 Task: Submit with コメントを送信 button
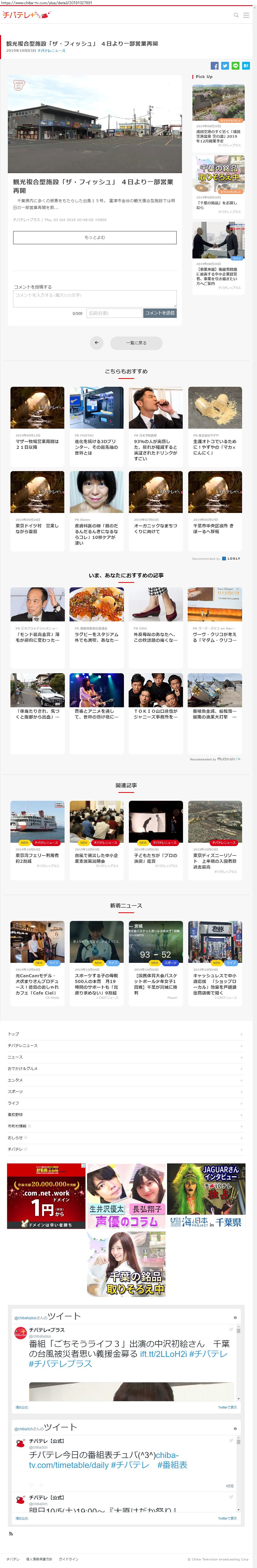pos(160,313)
